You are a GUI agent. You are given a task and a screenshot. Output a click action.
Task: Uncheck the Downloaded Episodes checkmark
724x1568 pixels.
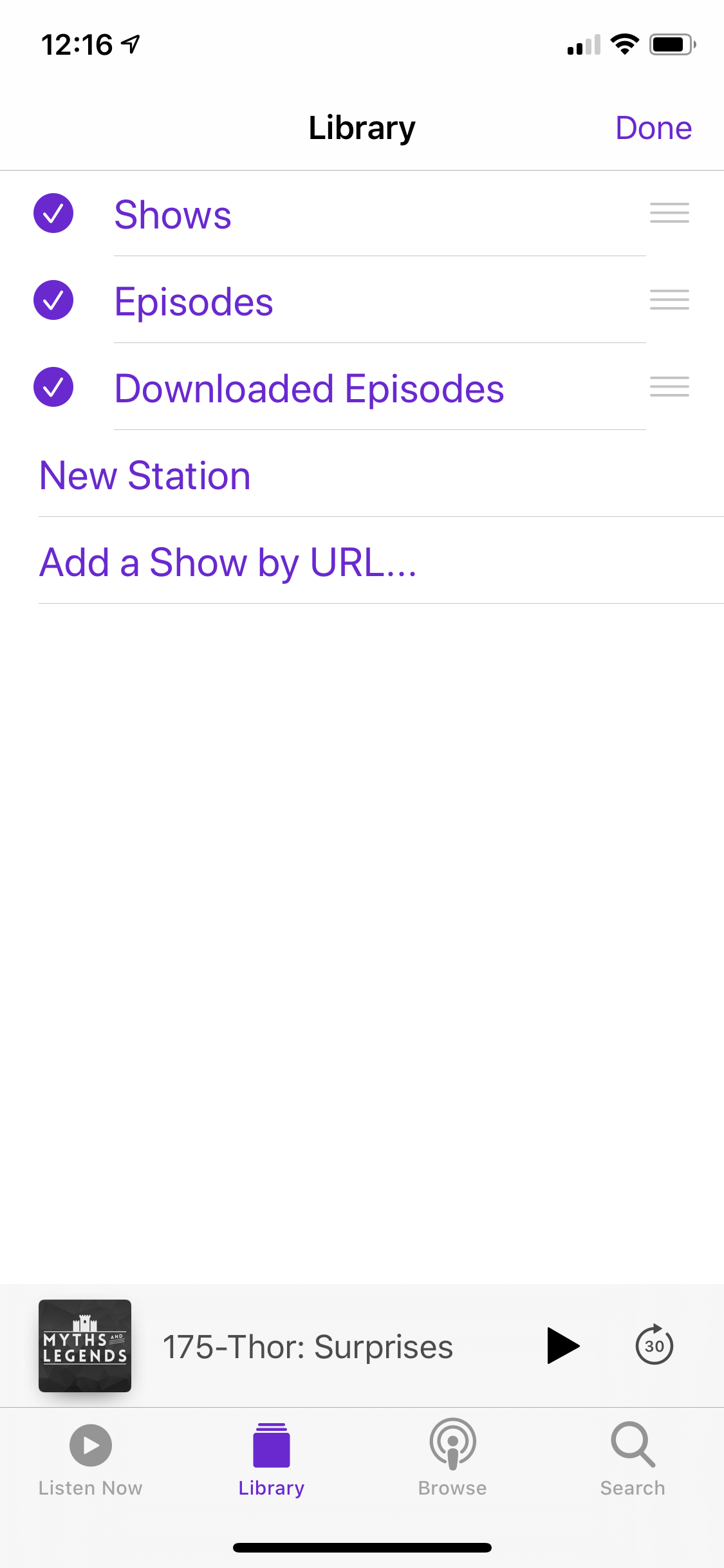click(53, 387)
